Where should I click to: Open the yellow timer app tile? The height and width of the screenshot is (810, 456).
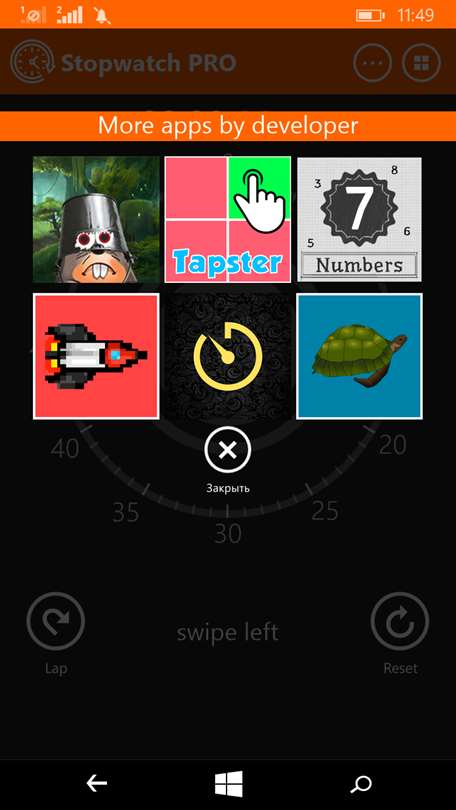coord(228,356)
